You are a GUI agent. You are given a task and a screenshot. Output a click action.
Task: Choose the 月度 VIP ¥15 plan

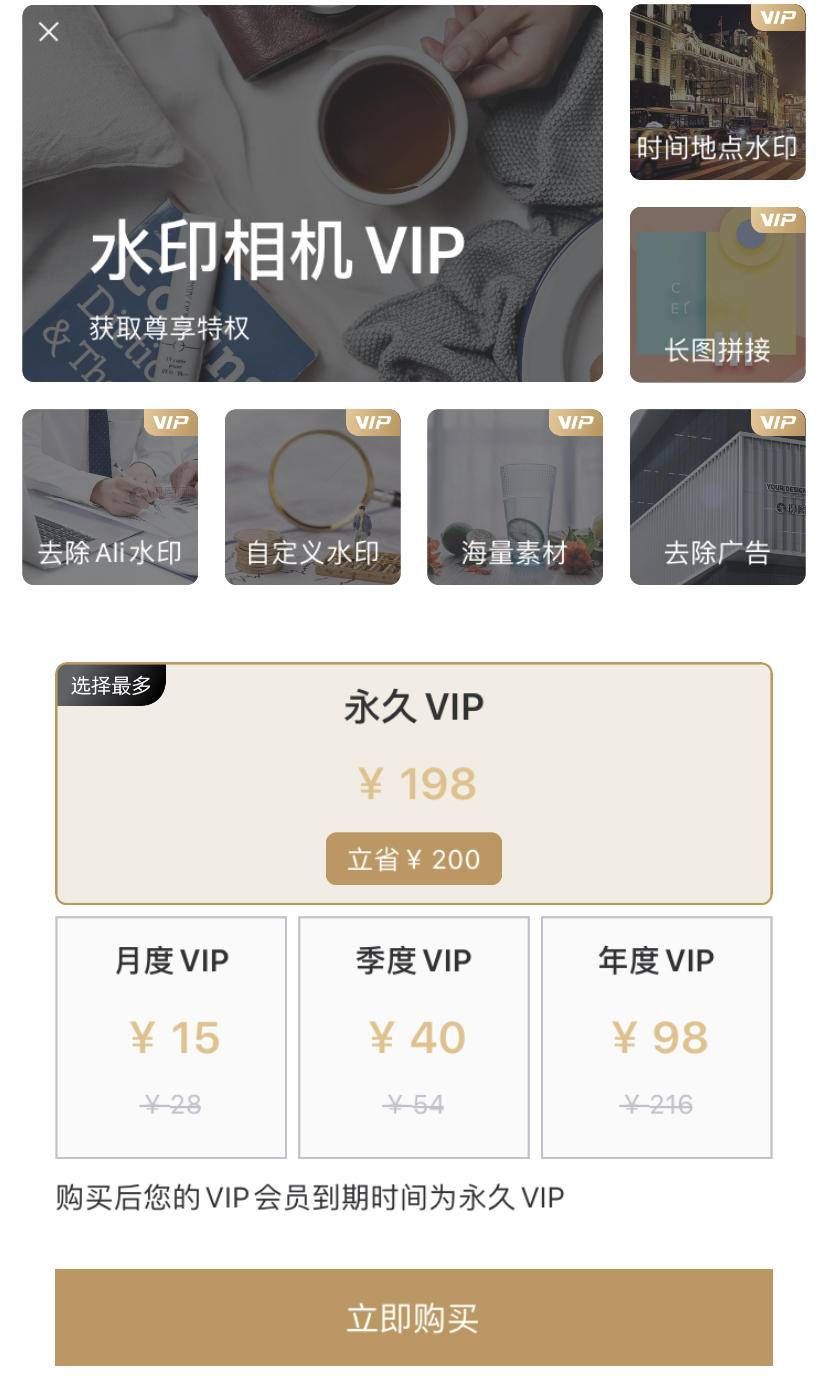(171, 1037)
